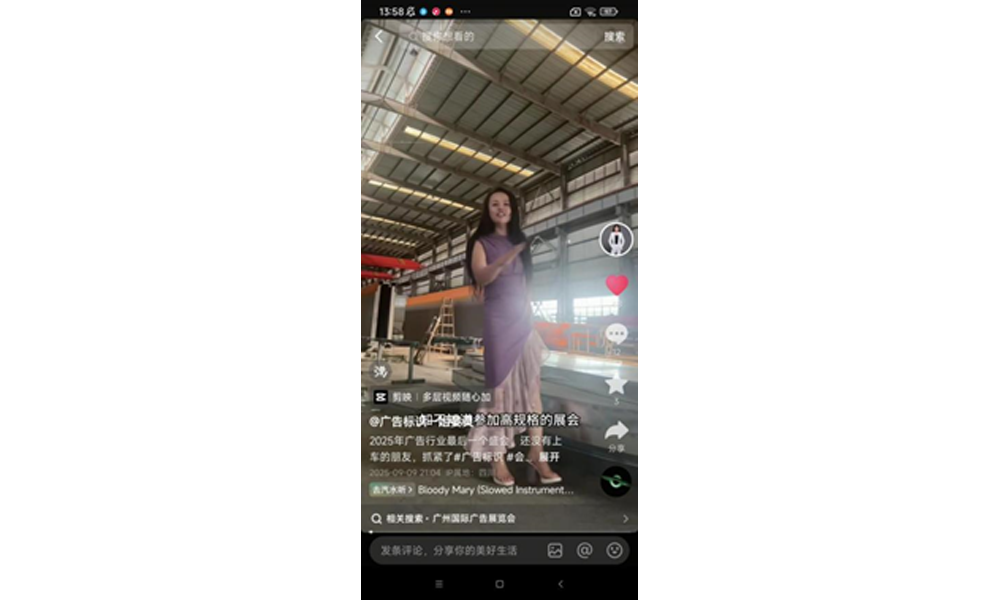Share this video via 分享 arrow
Screen dimensions: 1000x600
(616, 432)
